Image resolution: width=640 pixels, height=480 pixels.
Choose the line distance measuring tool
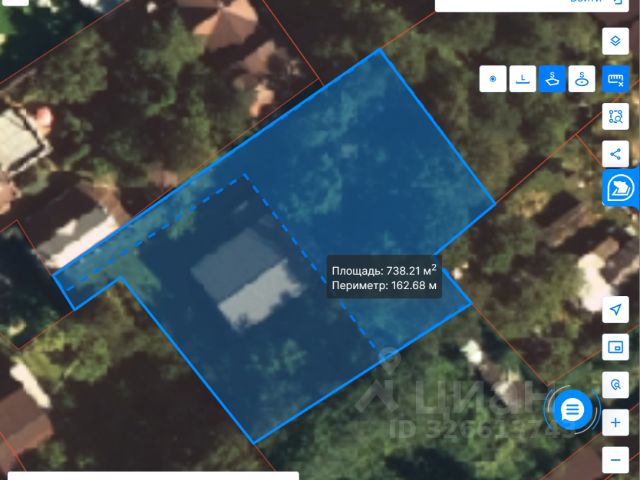tap(522, 78)
